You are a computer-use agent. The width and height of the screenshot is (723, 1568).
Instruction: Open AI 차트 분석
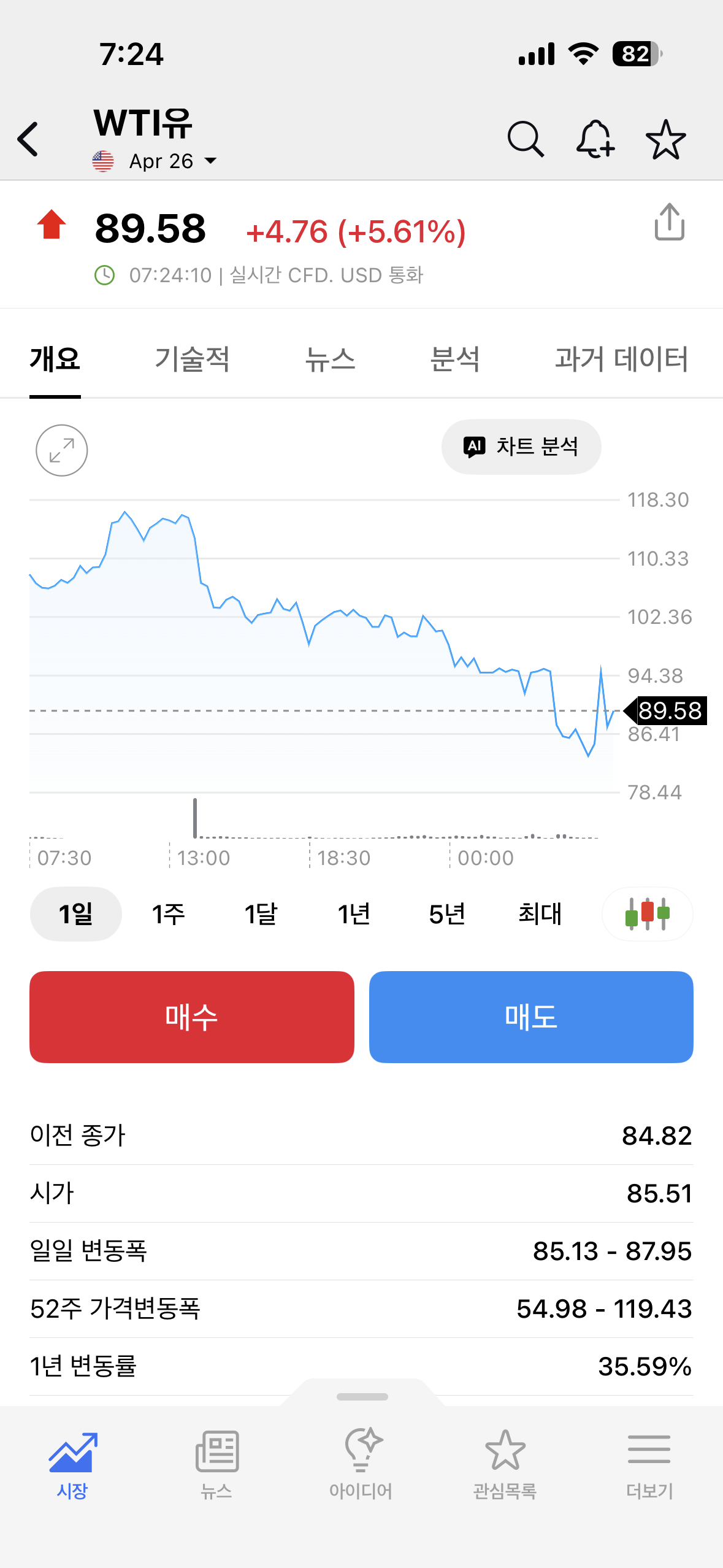tap(521, 447)
